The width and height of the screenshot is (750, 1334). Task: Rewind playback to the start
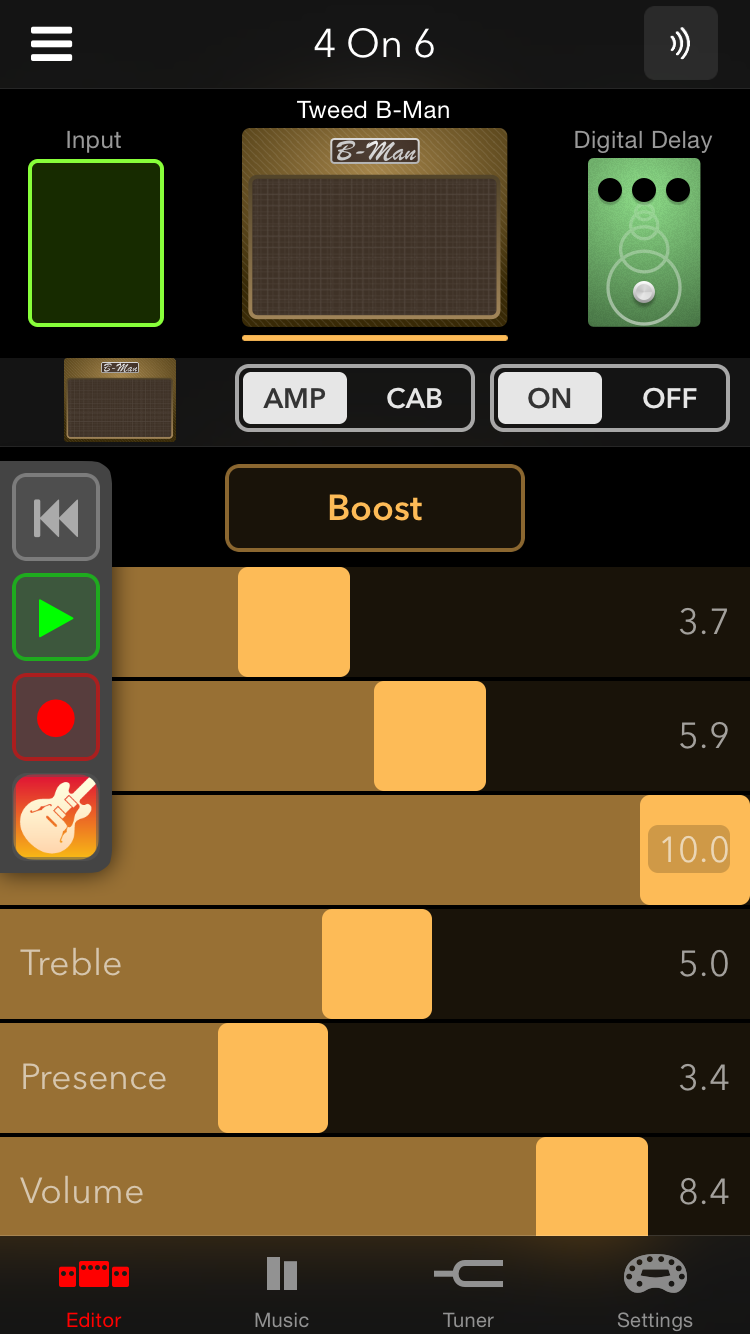56,517
